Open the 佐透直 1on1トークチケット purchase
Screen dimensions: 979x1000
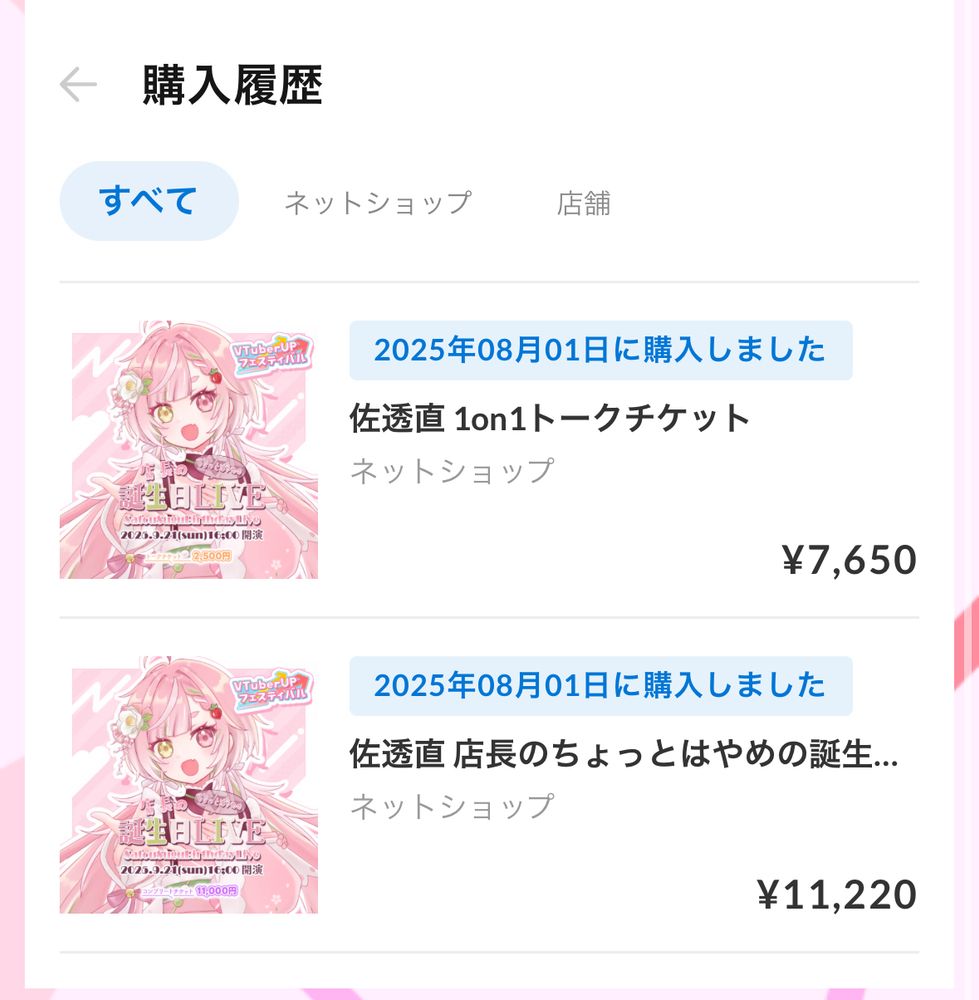pos(550,418)
